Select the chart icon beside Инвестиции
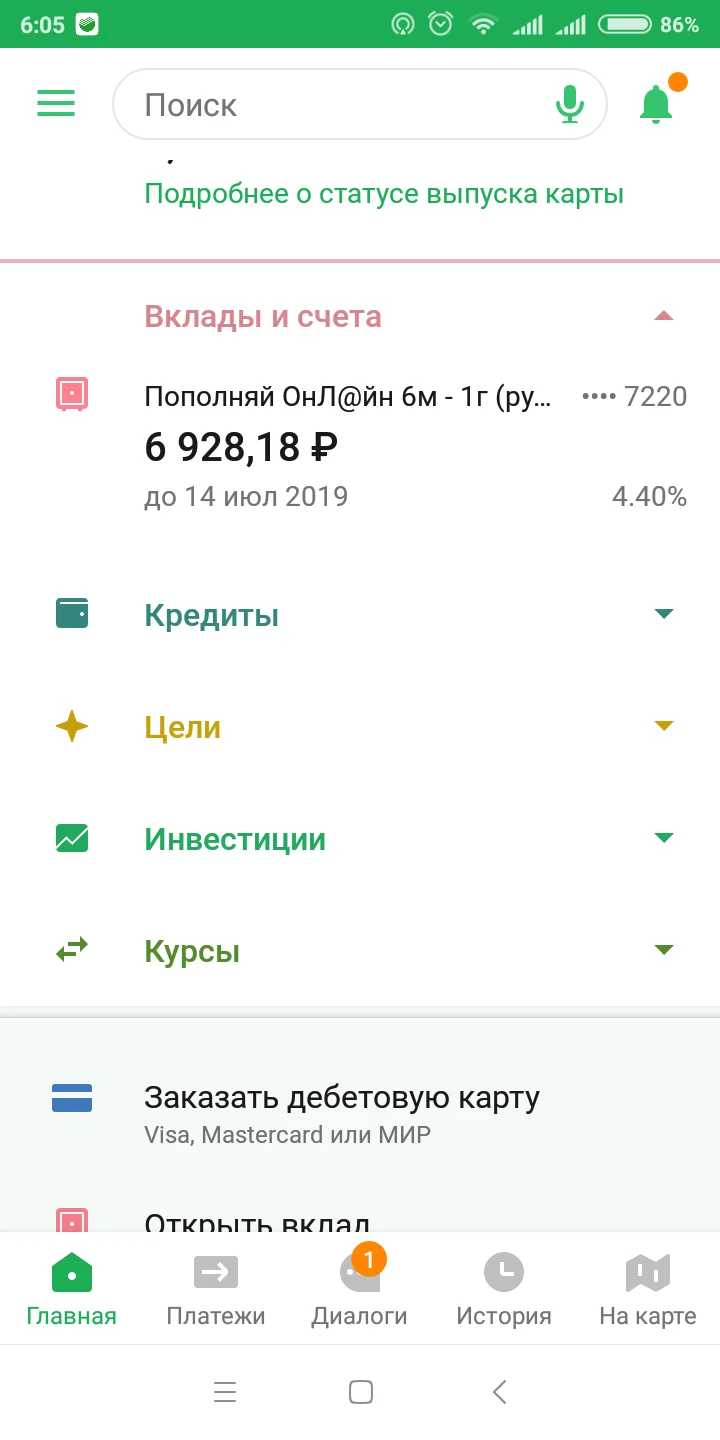 pyautogui.click(x=71, y=838)
